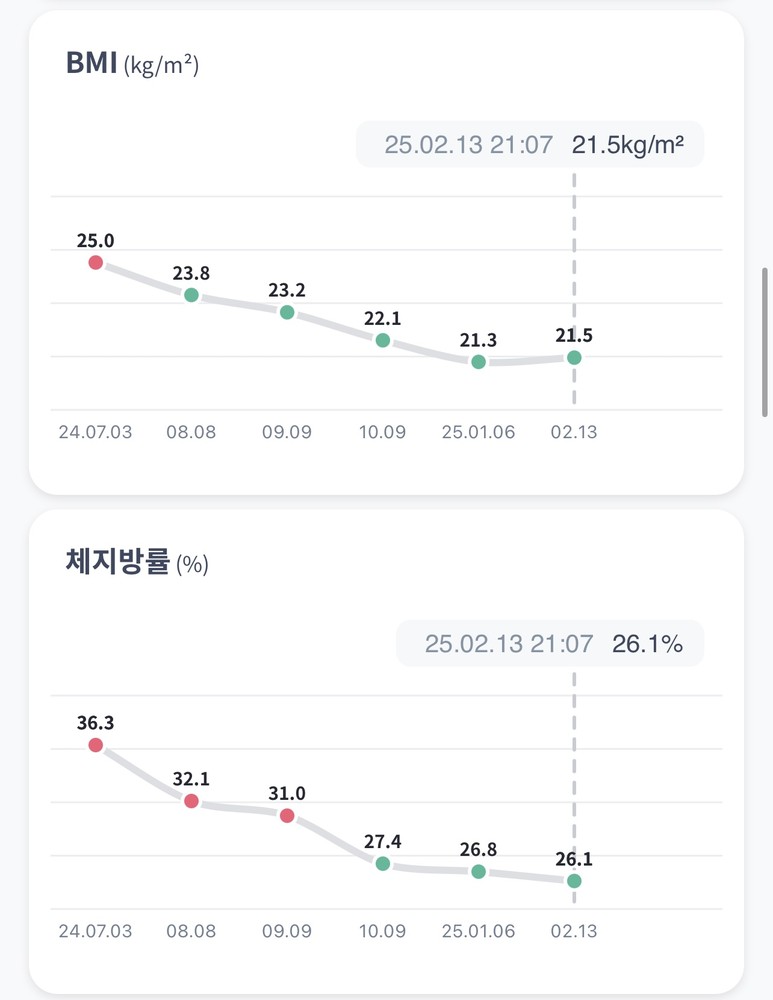
Task: View the 26.8 body fat measurement
Action: coord(479,872)
